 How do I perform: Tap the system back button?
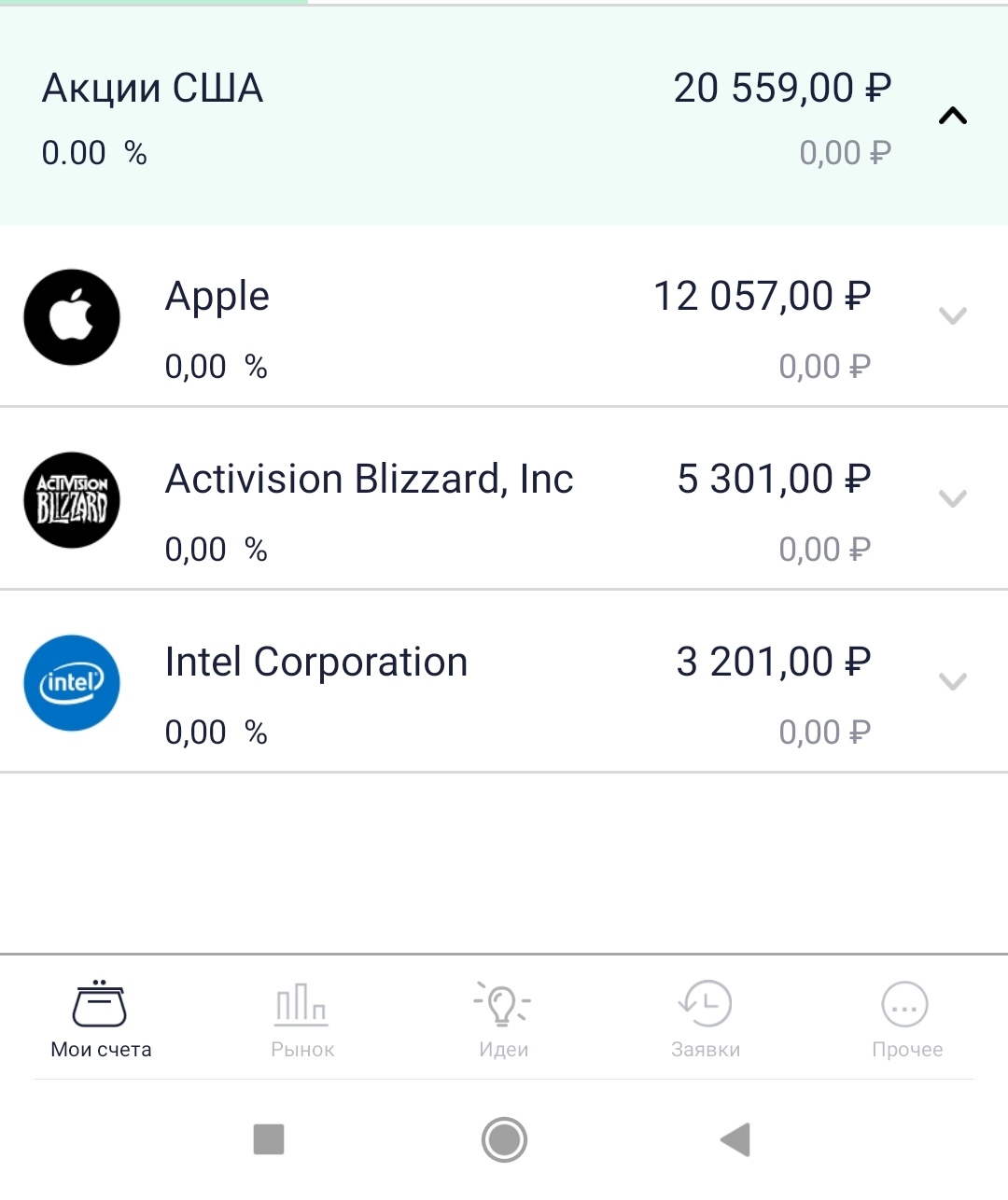(x=735, y=1139)
